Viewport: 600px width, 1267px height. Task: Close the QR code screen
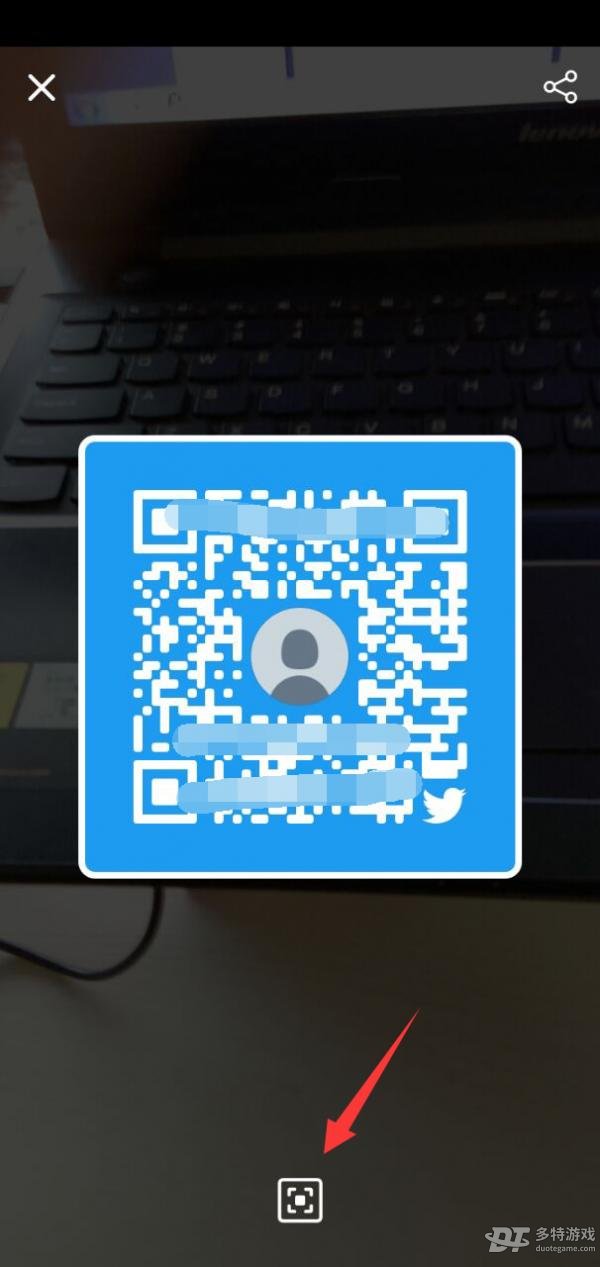(x=41, y=88)
